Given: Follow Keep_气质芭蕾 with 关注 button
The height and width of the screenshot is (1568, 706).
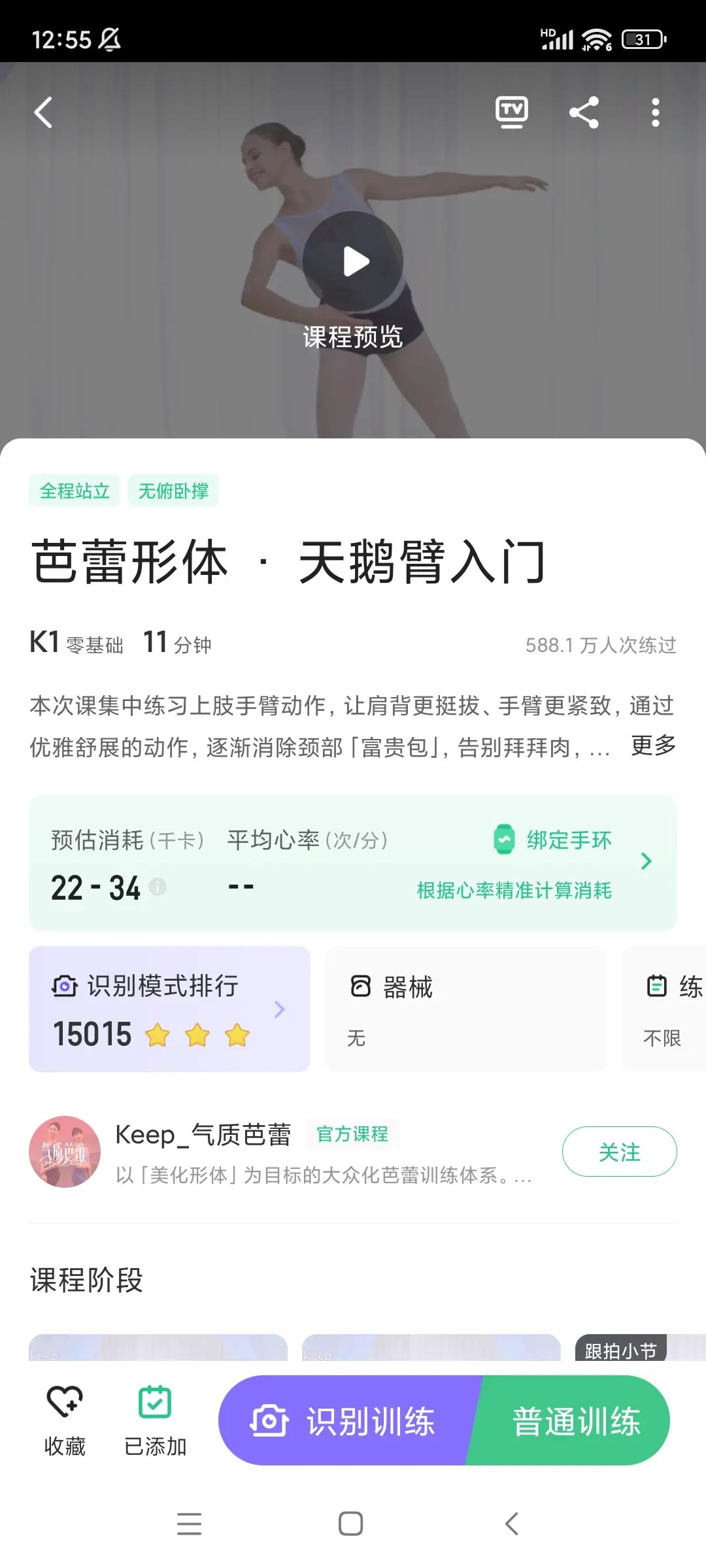Looking at the screenshot, I should pos(618,1151).
